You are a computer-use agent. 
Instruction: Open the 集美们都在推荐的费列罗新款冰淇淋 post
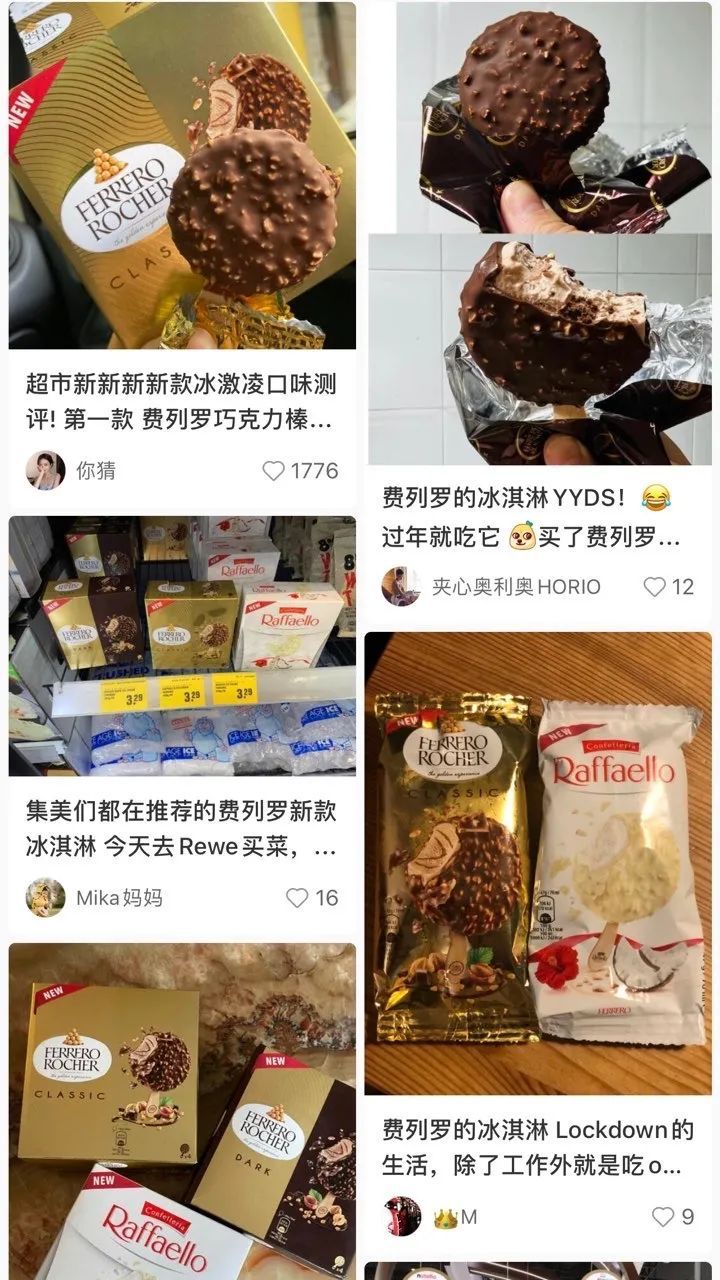(180, 829)
